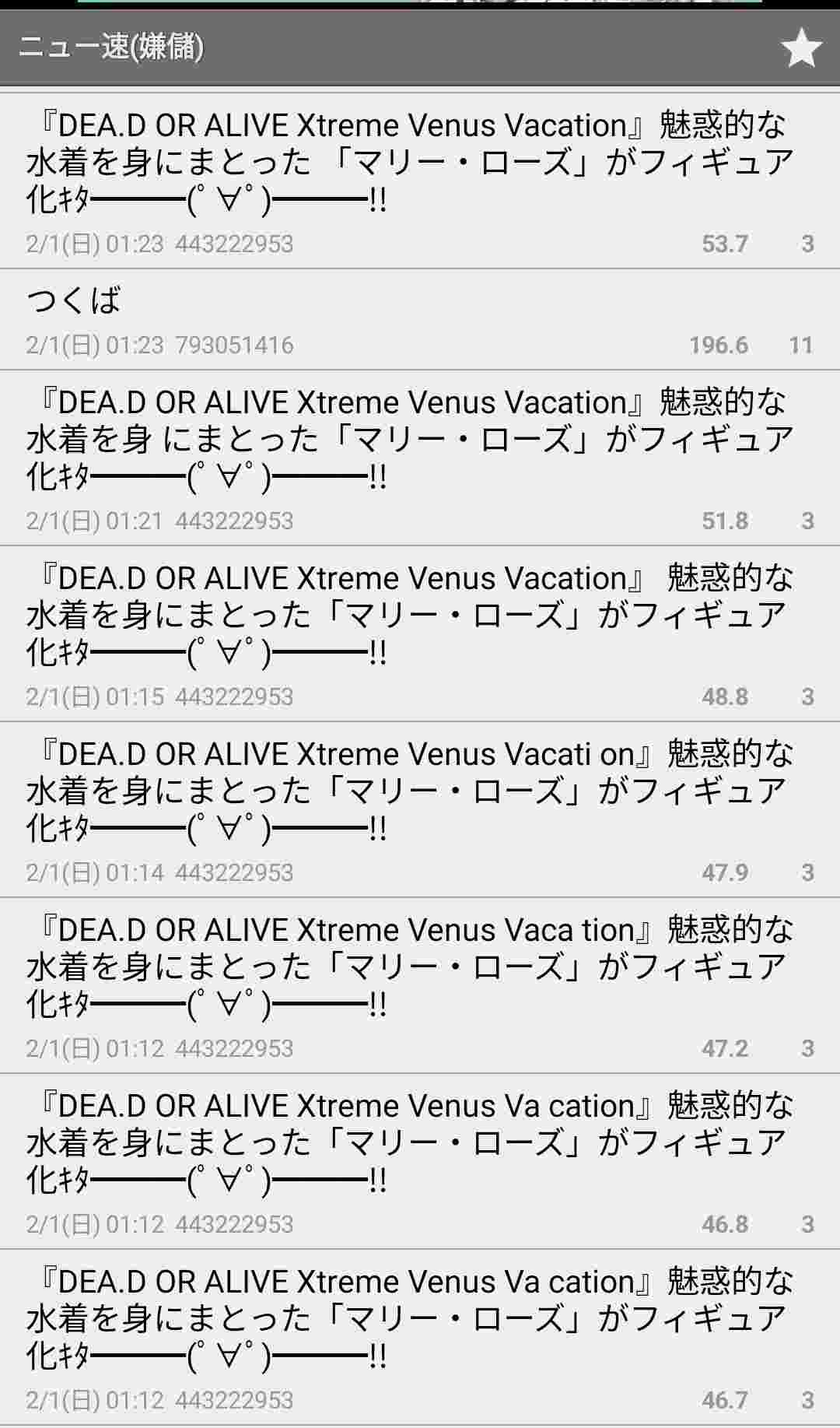Favorite the ニュー速(嫌儲) board with the star
The image size is (840, 1428).
pyautogui.click(x=800, y=48)
